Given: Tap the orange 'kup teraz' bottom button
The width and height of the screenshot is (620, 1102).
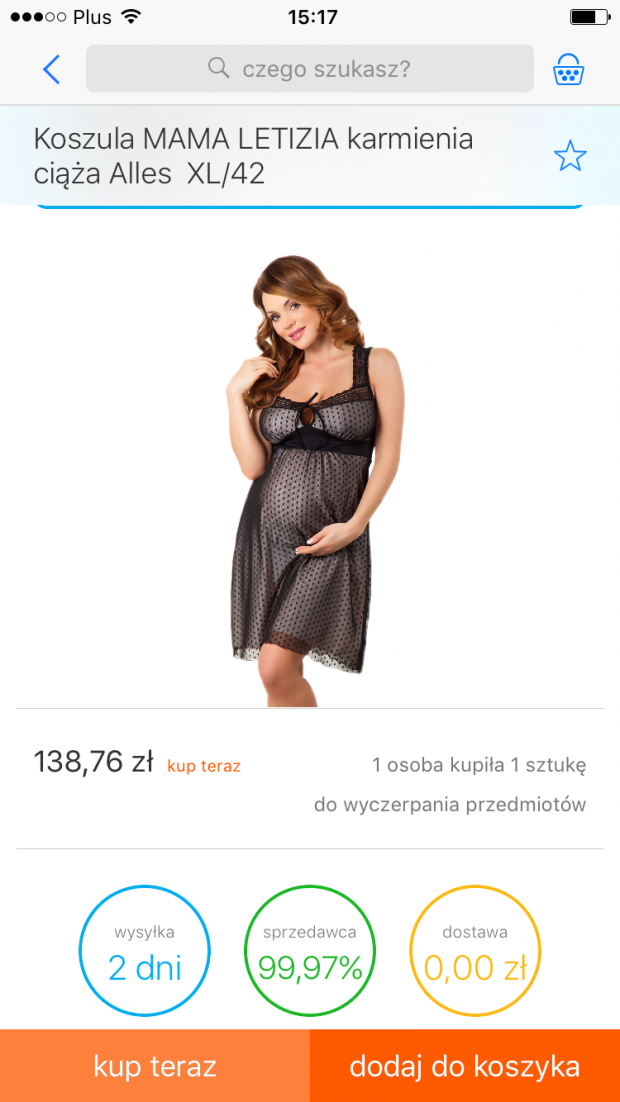Looking at the screenshot, I should (x=155, y=1066).
